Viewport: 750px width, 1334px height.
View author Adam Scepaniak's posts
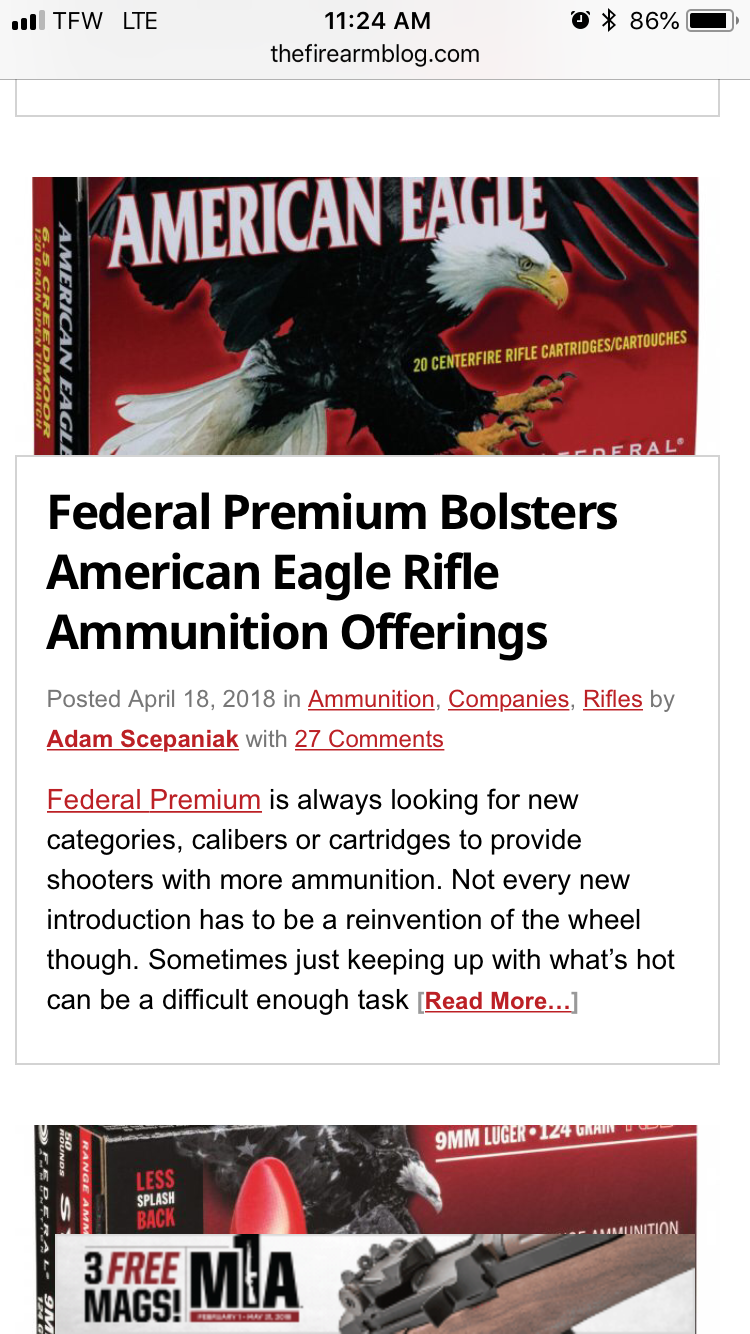(x=142, y=739)
